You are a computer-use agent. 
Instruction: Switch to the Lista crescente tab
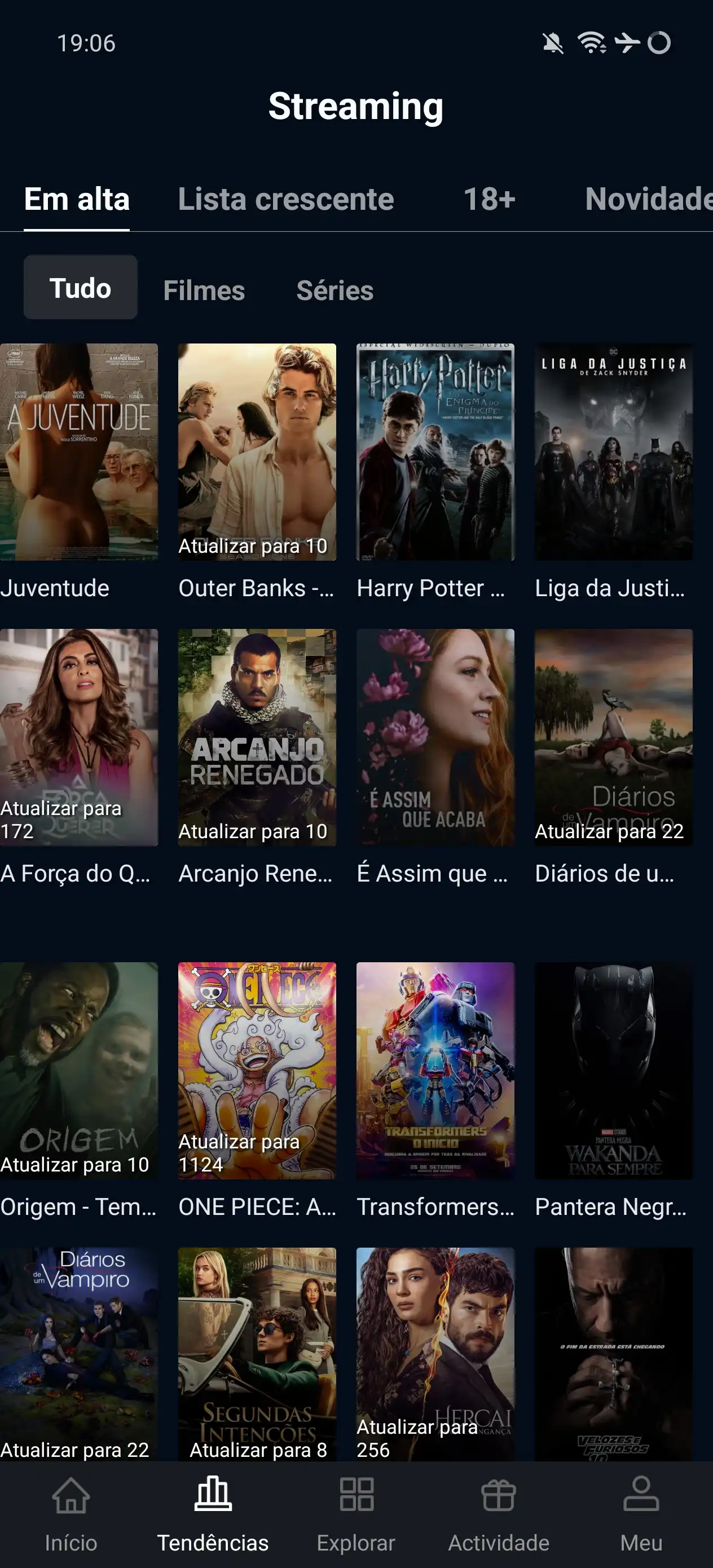click(285, 199)
